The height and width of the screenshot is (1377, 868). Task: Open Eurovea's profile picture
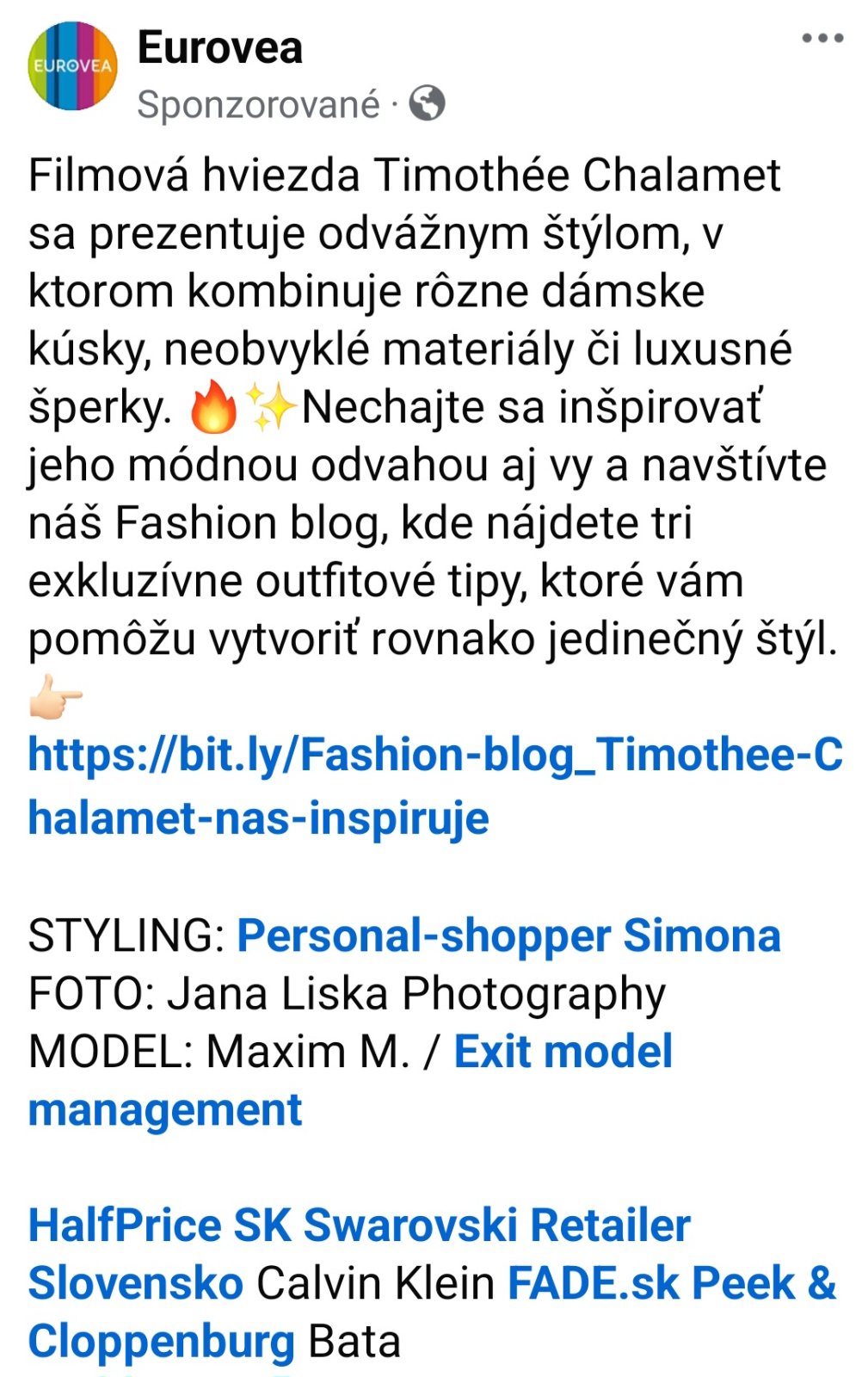[x=72, y=66]
